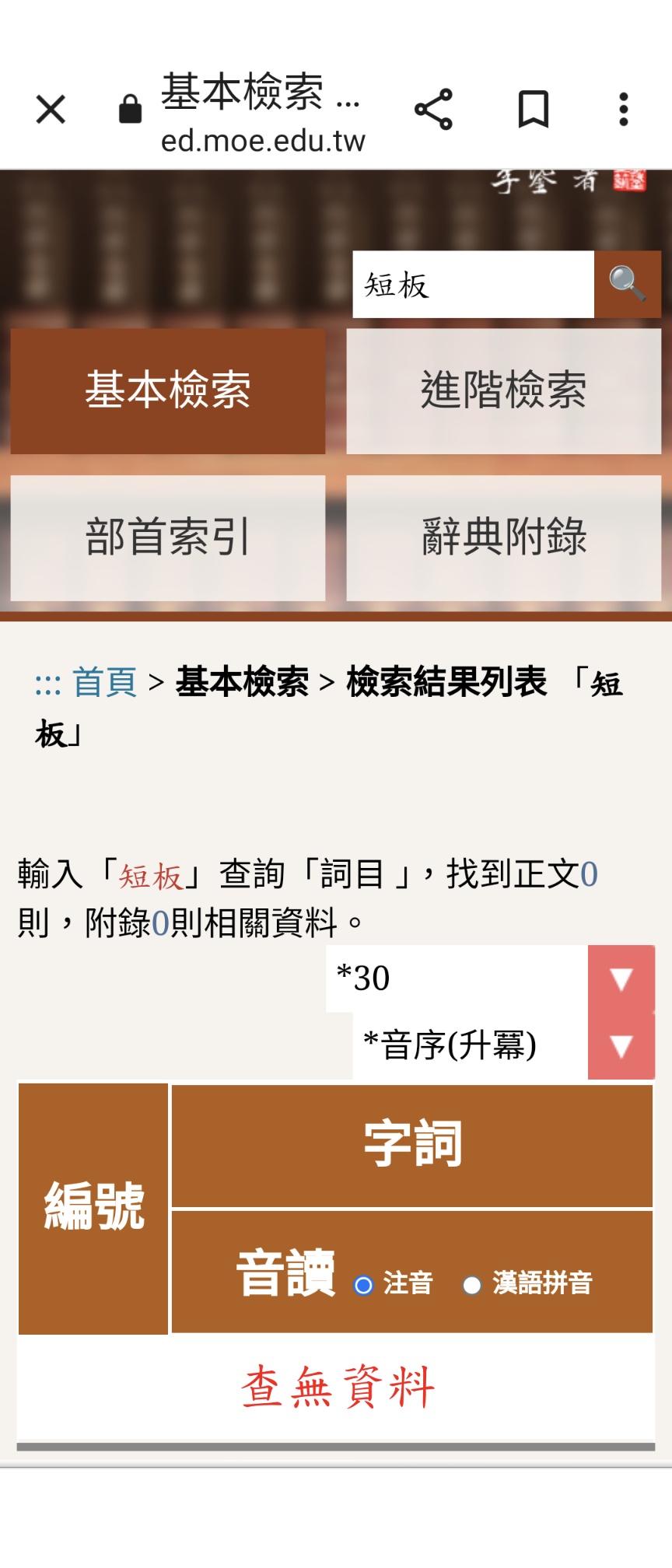This screenshot has width=672, height=1568.
Task: Close the browser tab with X
Action: click(51, 109)
